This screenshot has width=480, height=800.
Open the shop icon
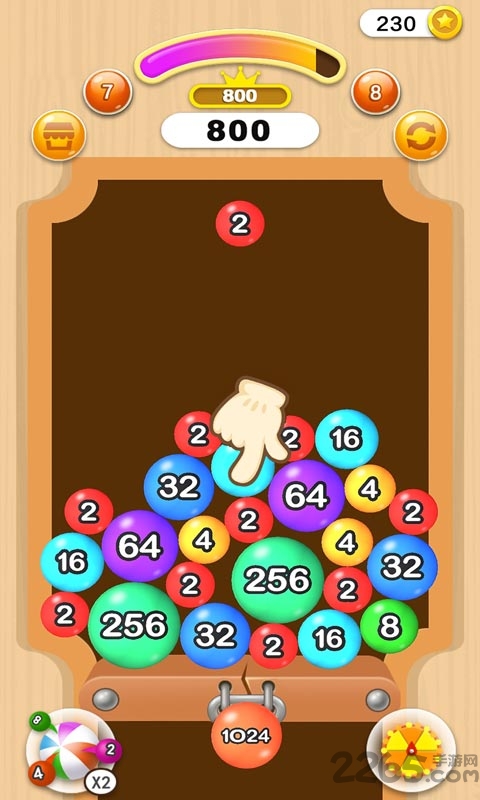tap(59, 136)
